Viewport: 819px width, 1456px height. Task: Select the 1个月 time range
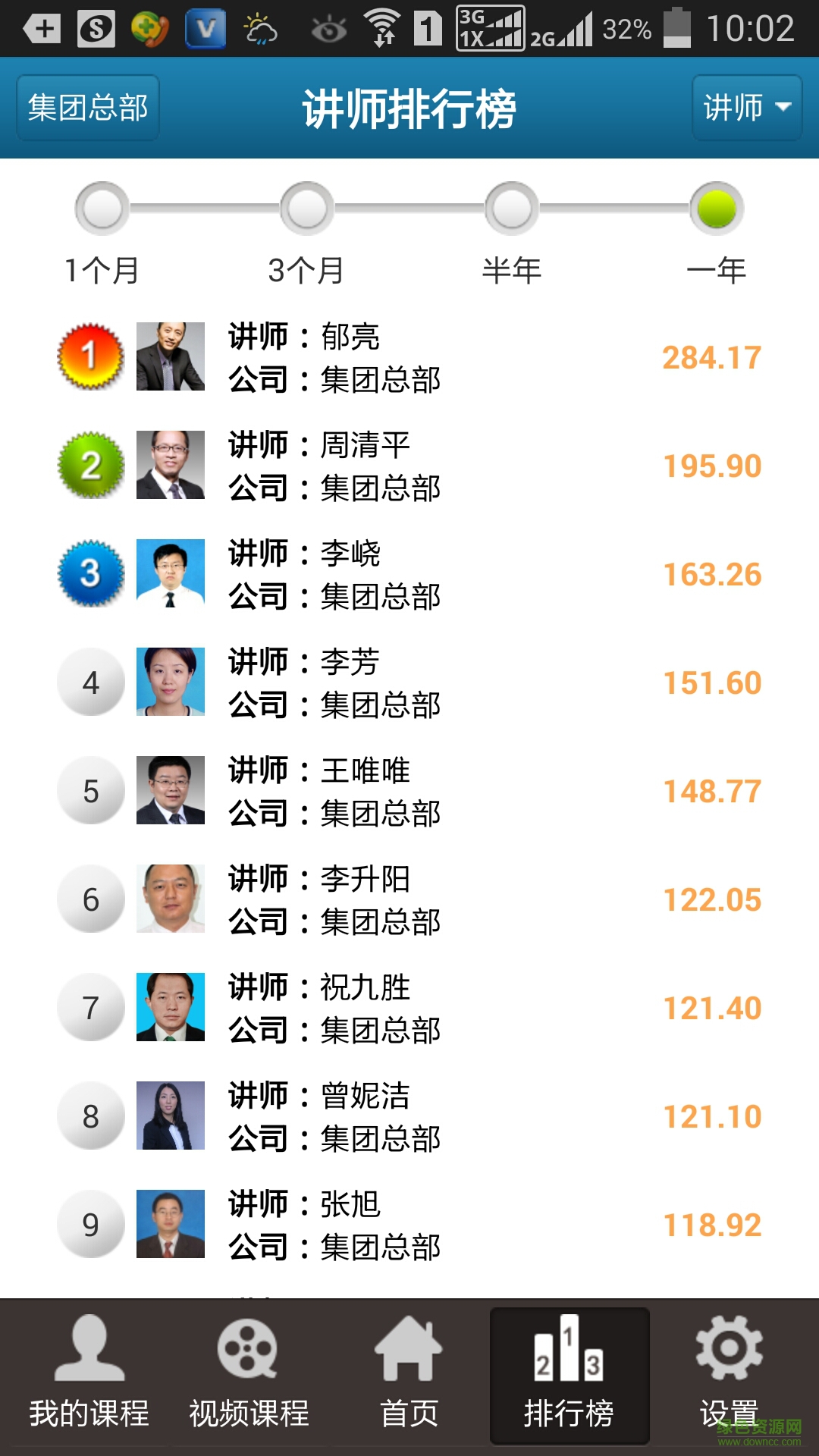pos(102,209)
